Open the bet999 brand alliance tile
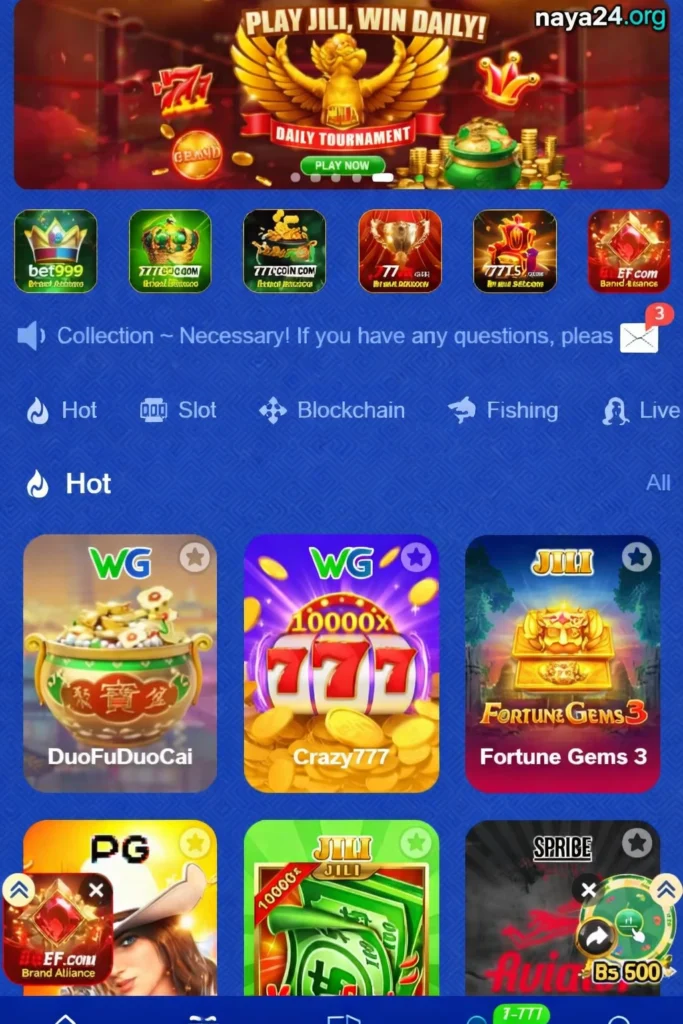 pyautogui.click(x=56, y=251)
